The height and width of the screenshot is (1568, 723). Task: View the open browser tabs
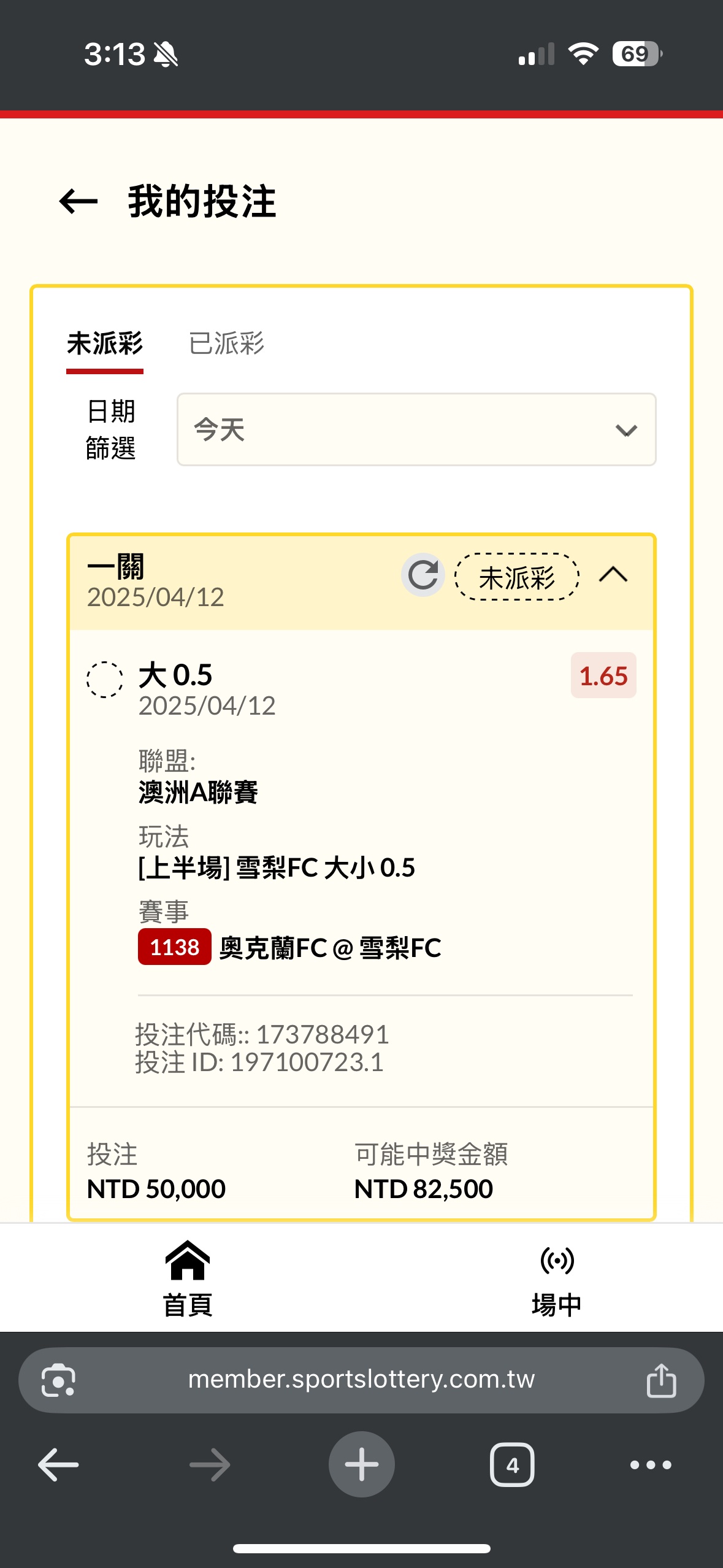pos(512,1465)
